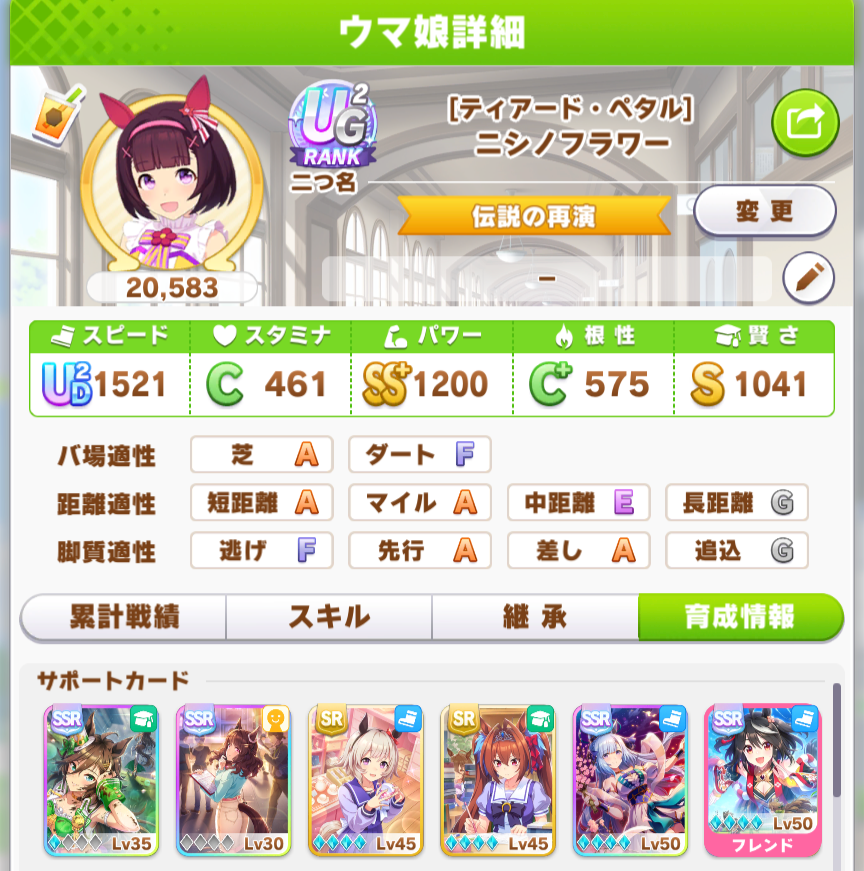Switch to the 継承 tab

coord(535,617)
